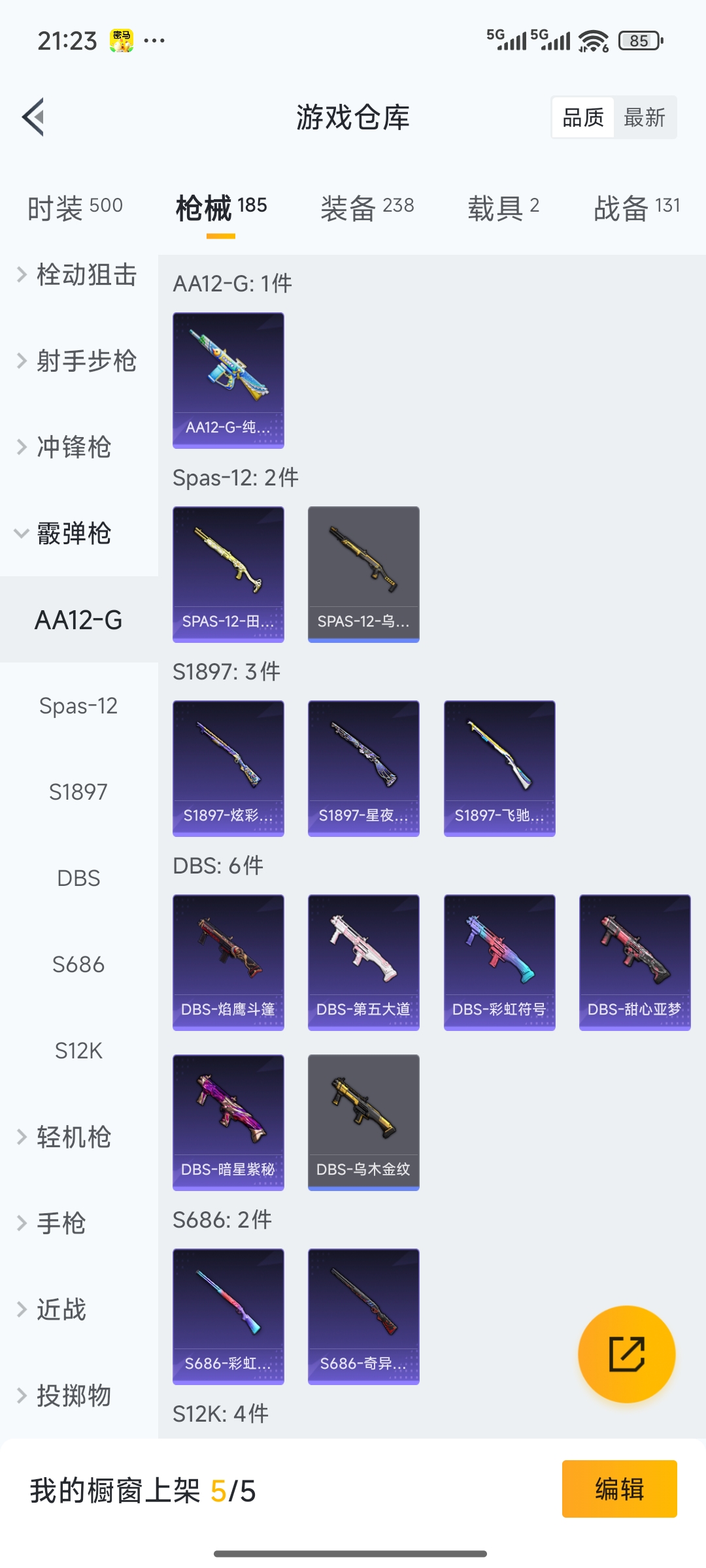Tap the 编辑 button for showcase

pyautogui.click(x=619, y=1489)
